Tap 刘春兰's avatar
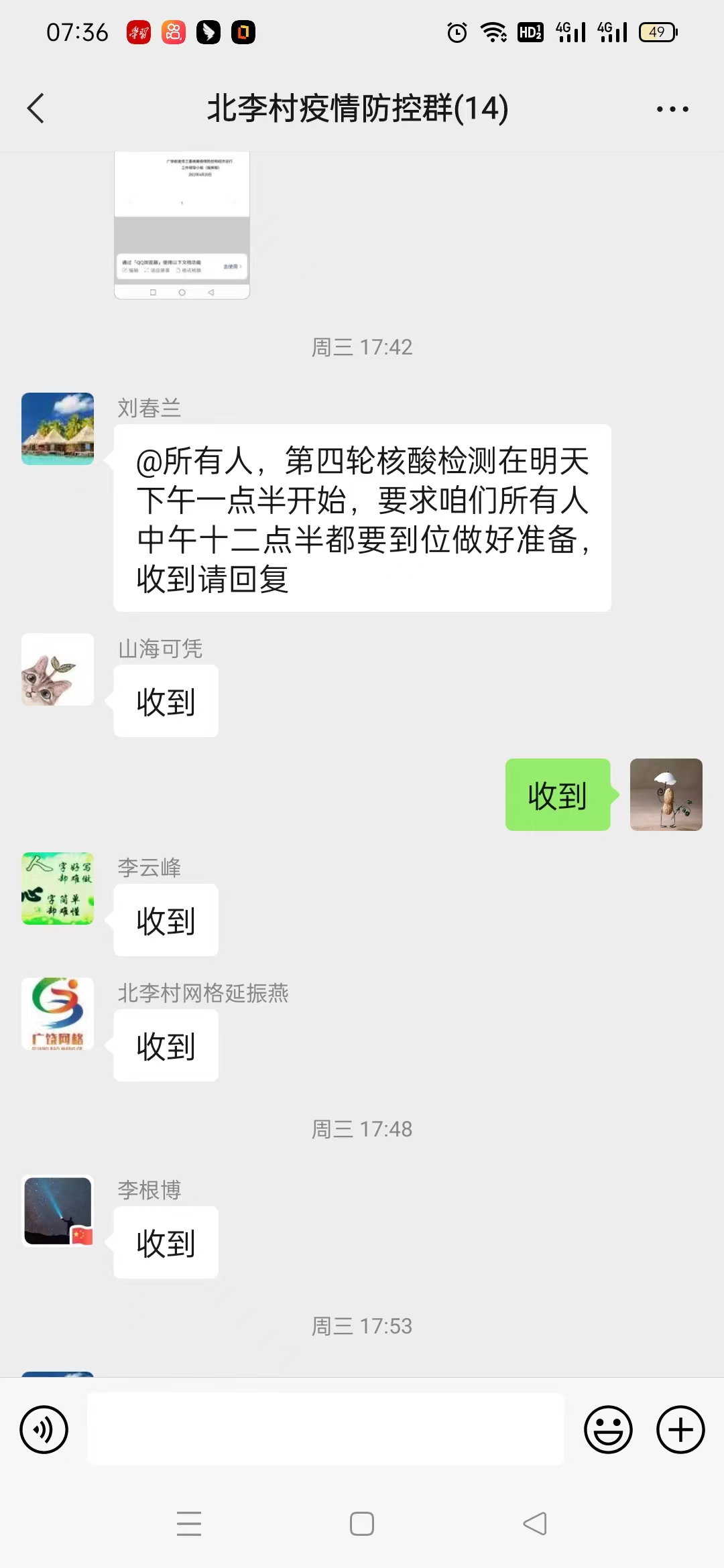This screenshot has width=724, height=1568. click(x=58, y=429)
